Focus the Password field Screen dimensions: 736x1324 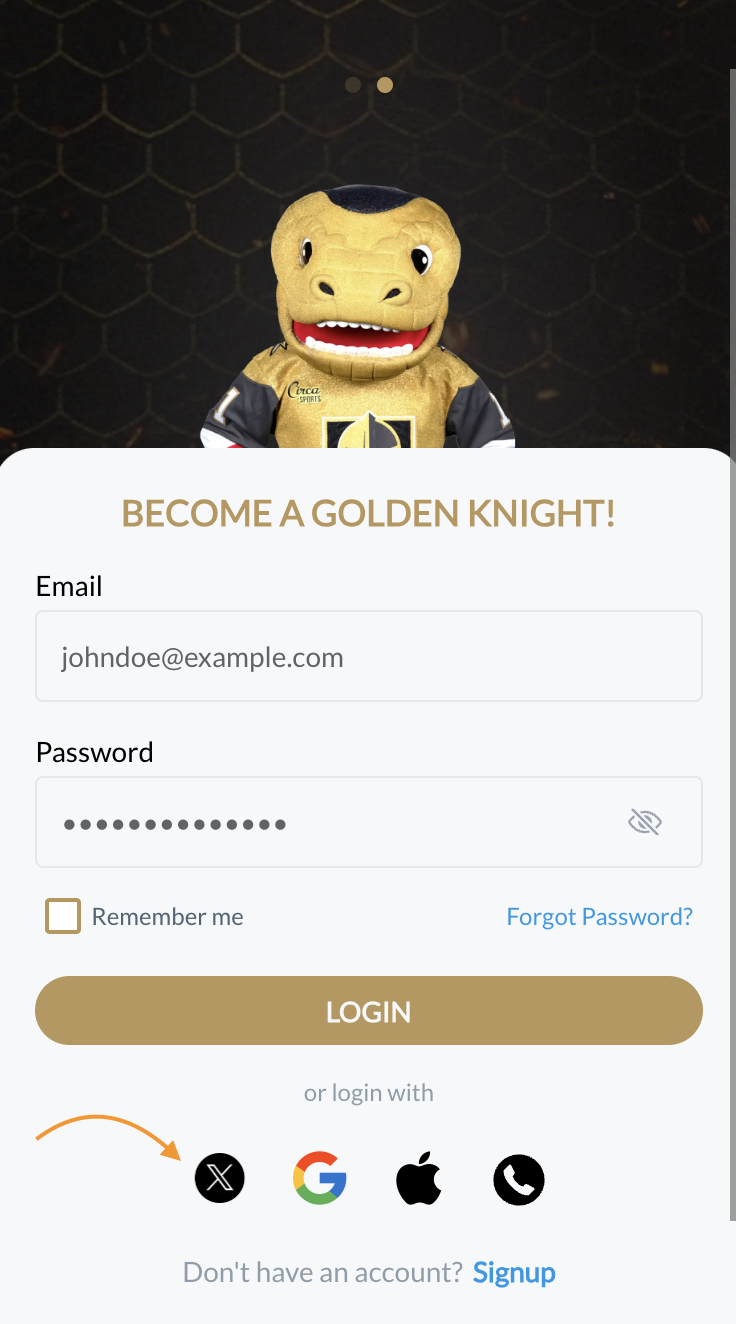tap(330, 823)
